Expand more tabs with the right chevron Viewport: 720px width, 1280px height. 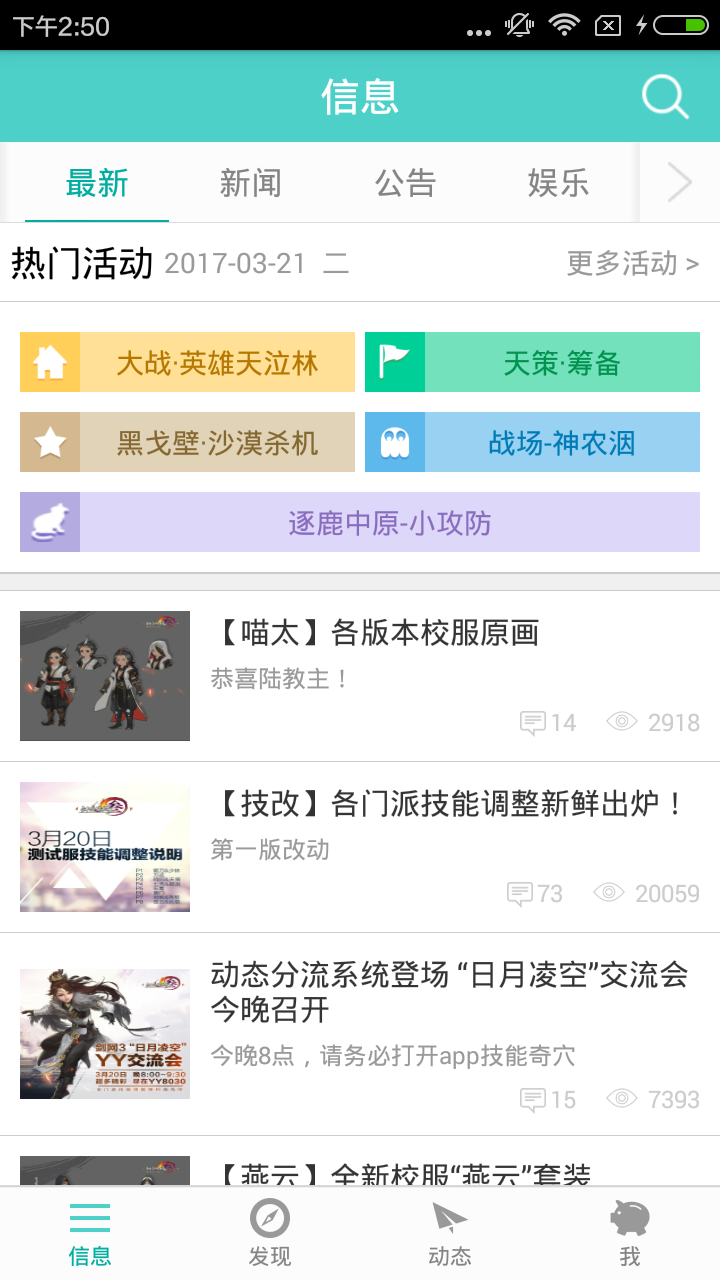click(679, 182)
